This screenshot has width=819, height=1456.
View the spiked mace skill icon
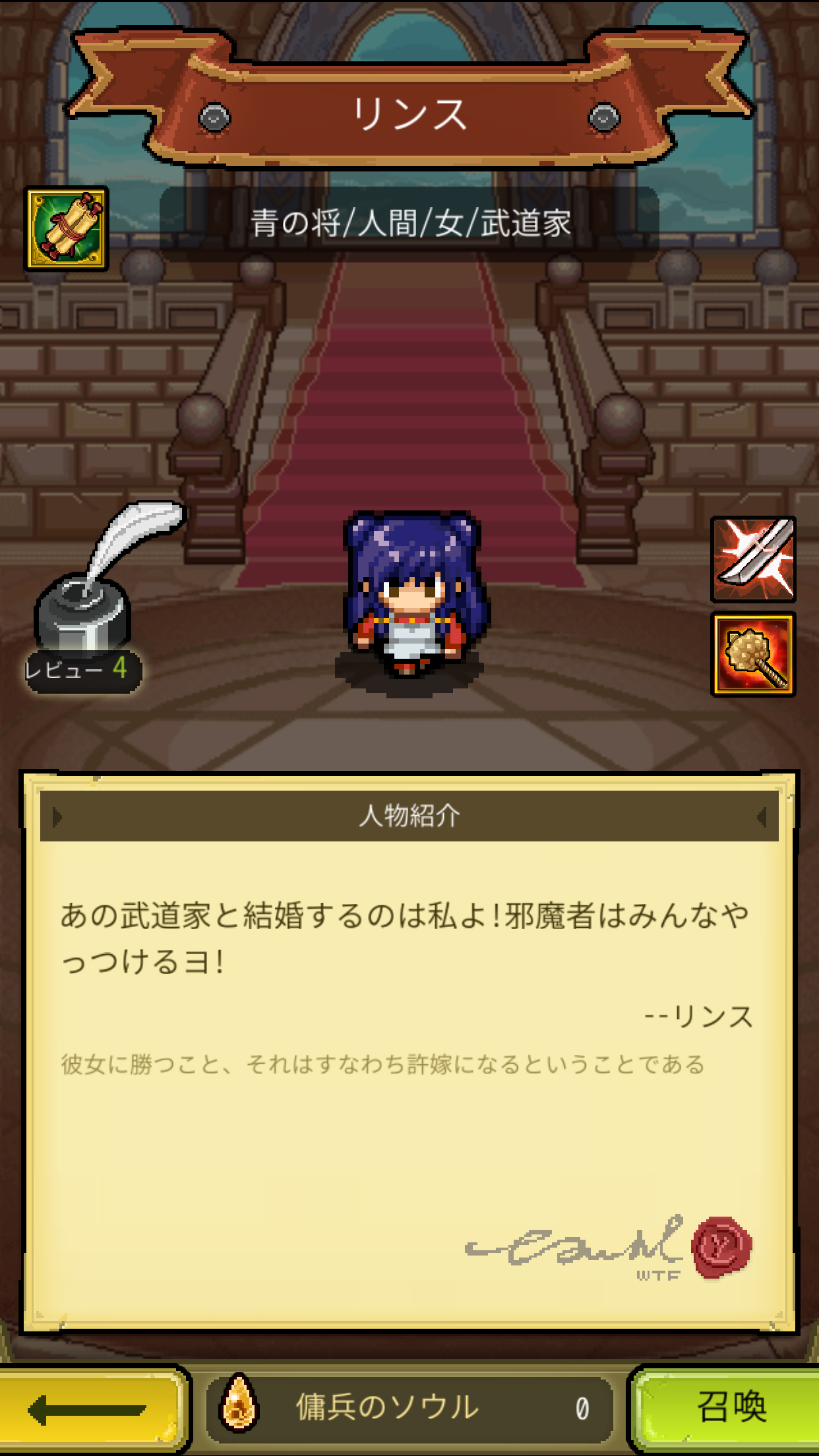[753, 653]
